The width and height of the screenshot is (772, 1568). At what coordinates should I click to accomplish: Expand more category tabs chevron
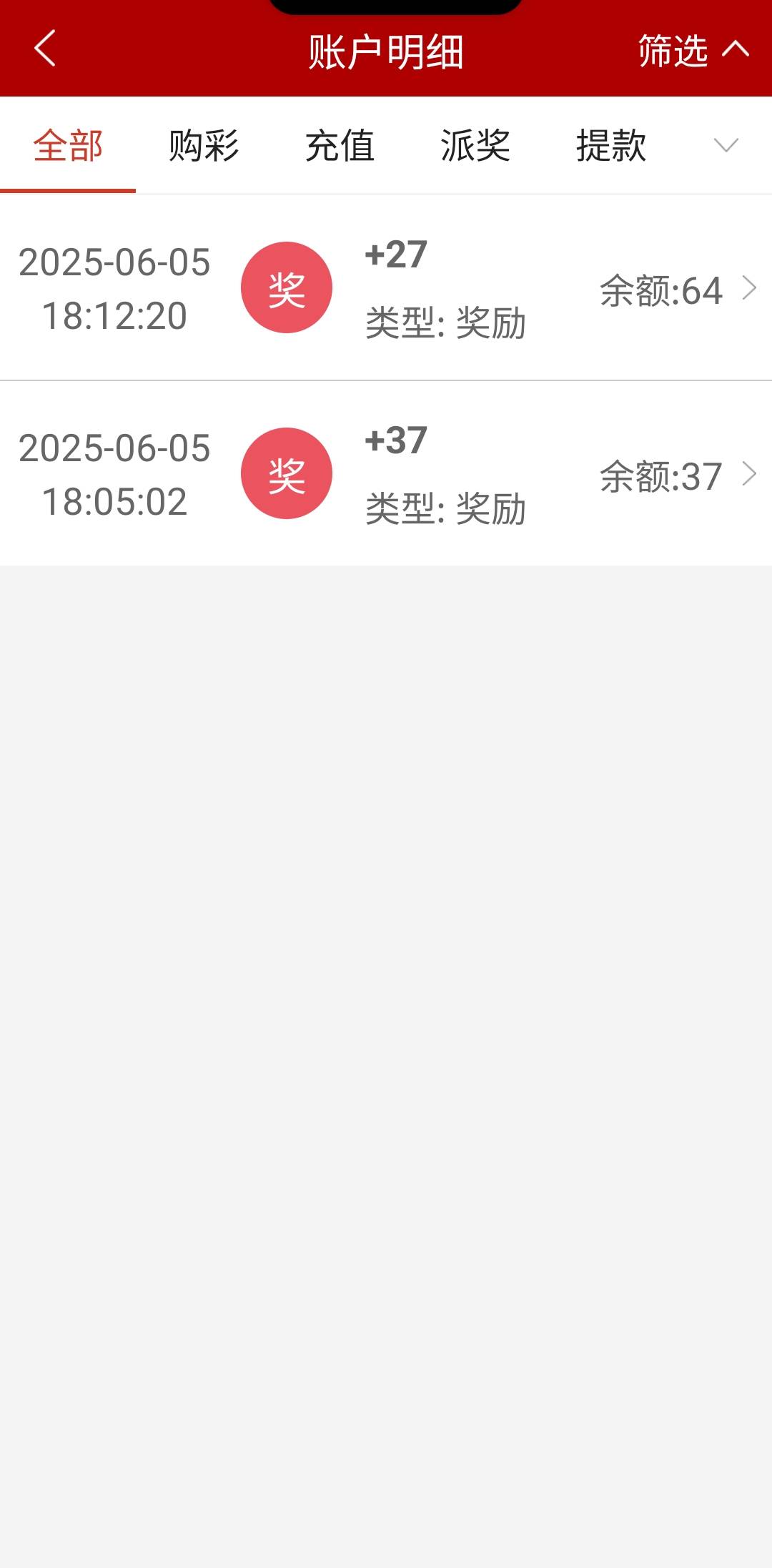pyautogui.click(x=726, y=146)
